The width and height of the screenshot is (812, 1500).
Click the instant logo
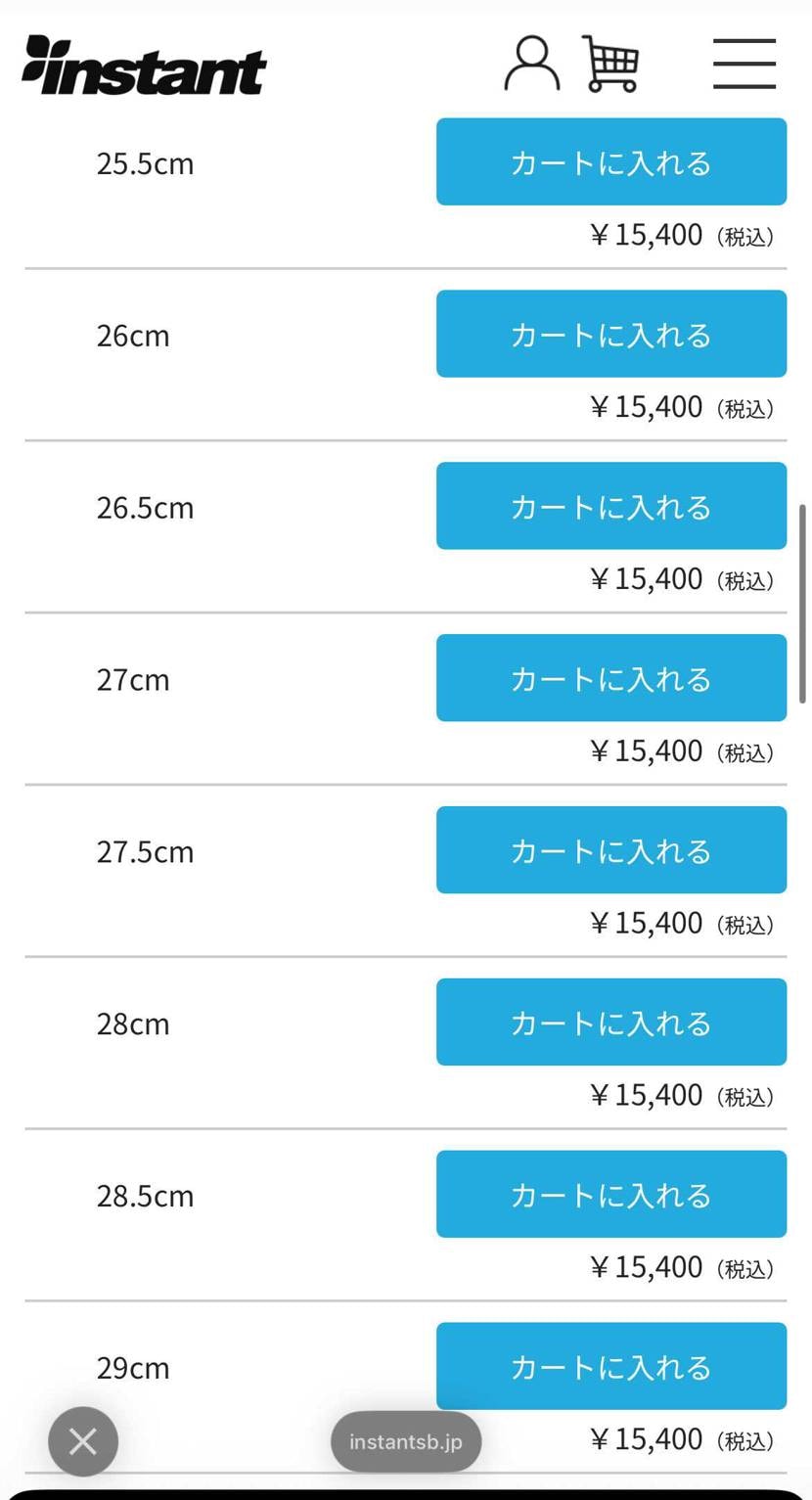[x=143, y=65]
